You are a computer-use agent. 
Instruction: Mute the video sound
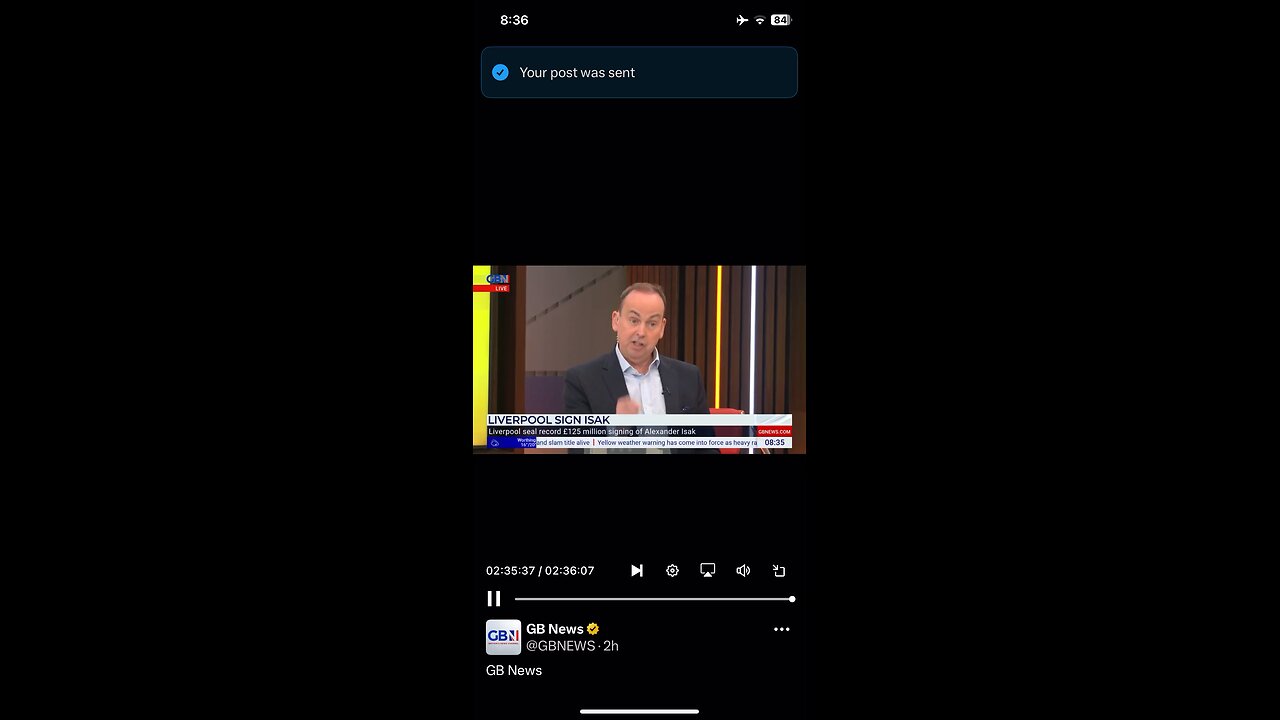click(x=743, y=571)
